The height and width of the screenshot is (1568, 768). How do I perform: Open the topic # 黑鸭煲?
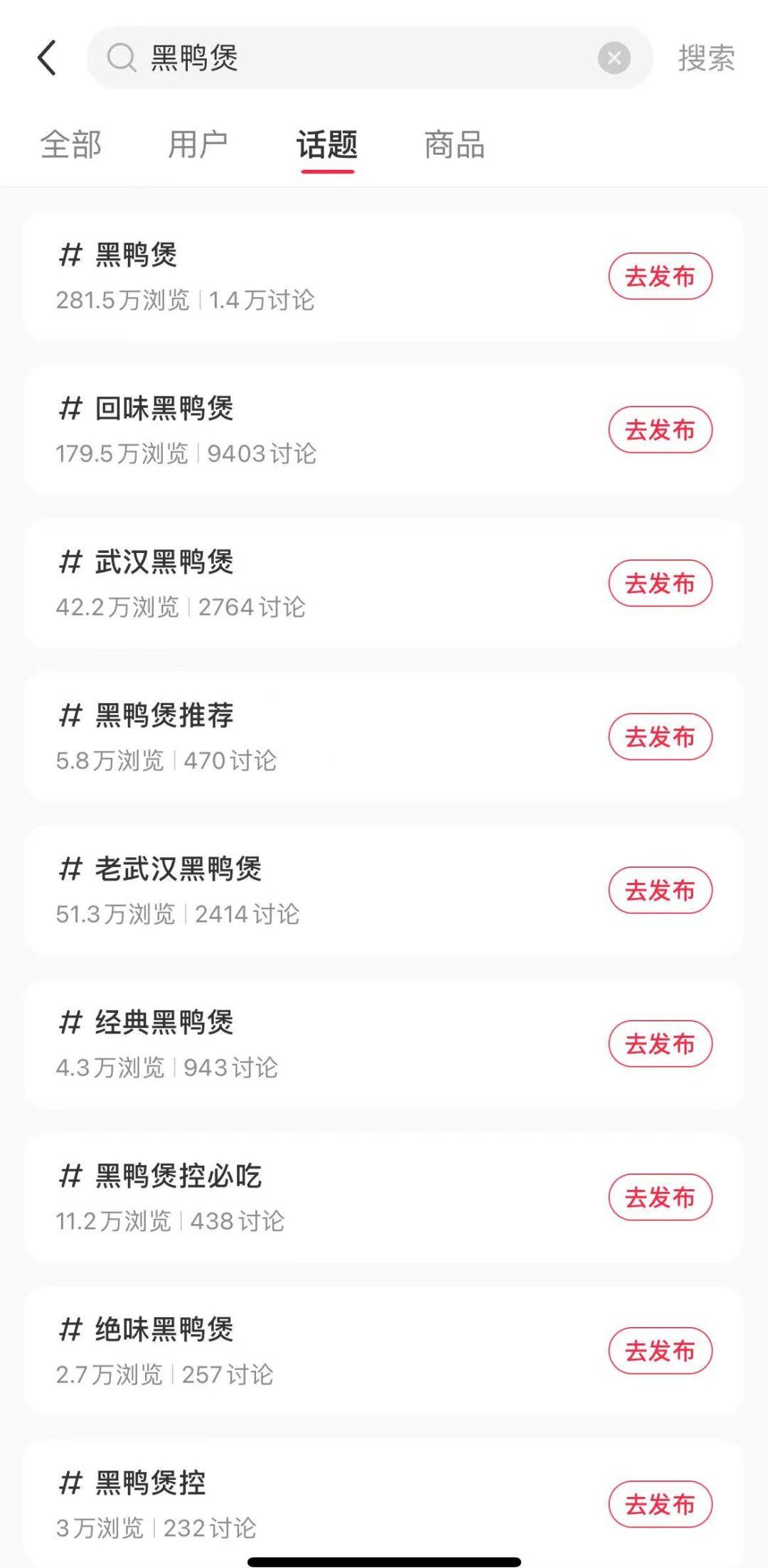(384, 276)
